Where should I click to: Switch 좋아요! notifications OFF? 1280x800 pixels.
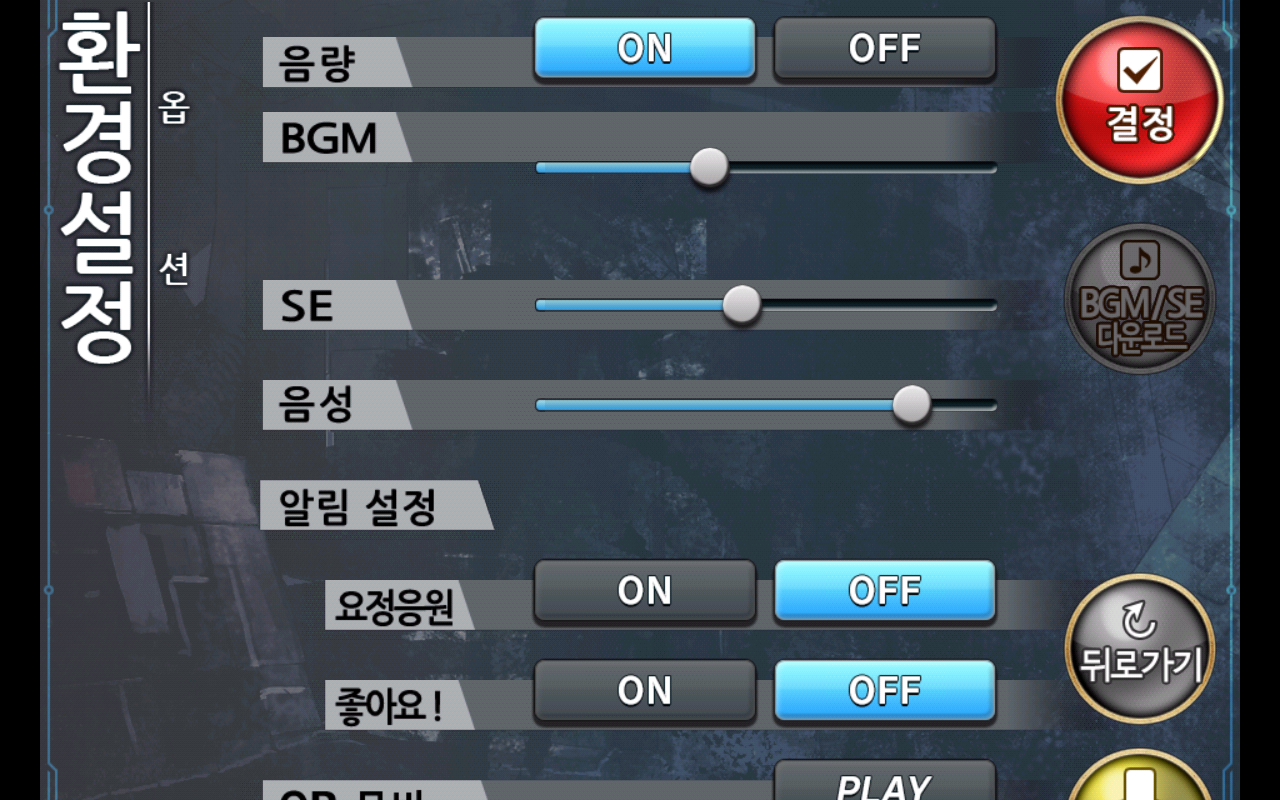click(x=884, y=690)
